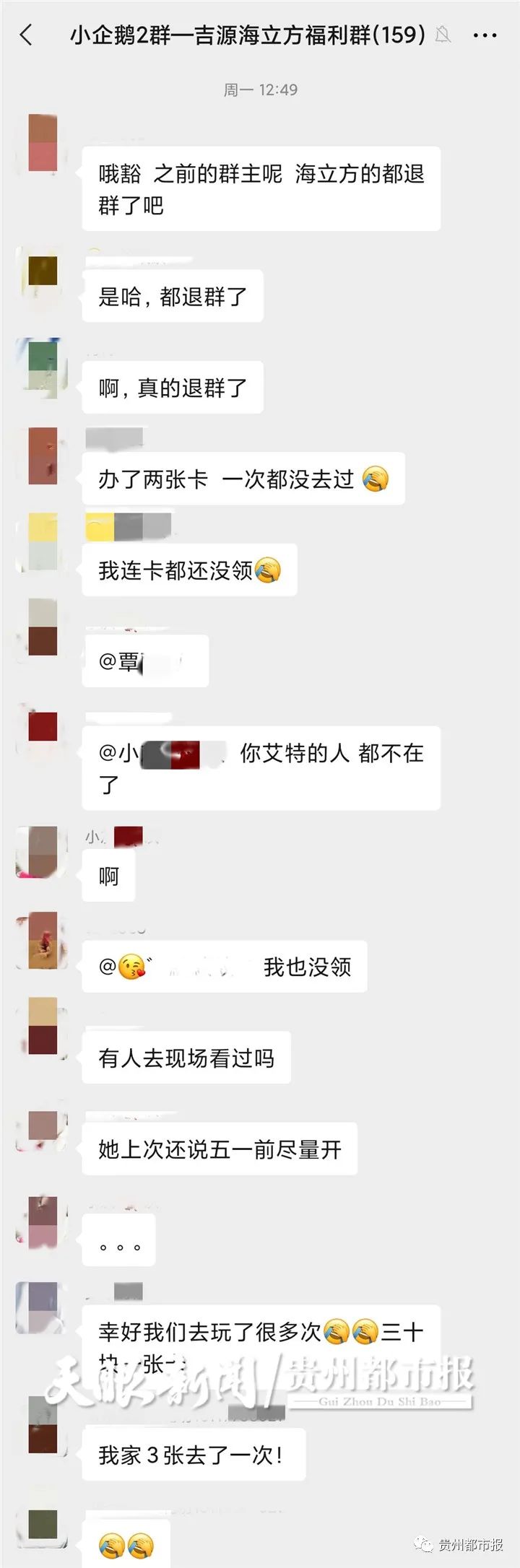Viewport: 520px width, 1568px height.
Task: Tap avatar beside 我连卡都还没领 message
Action: pyautogui.click(x=42, y=543)
